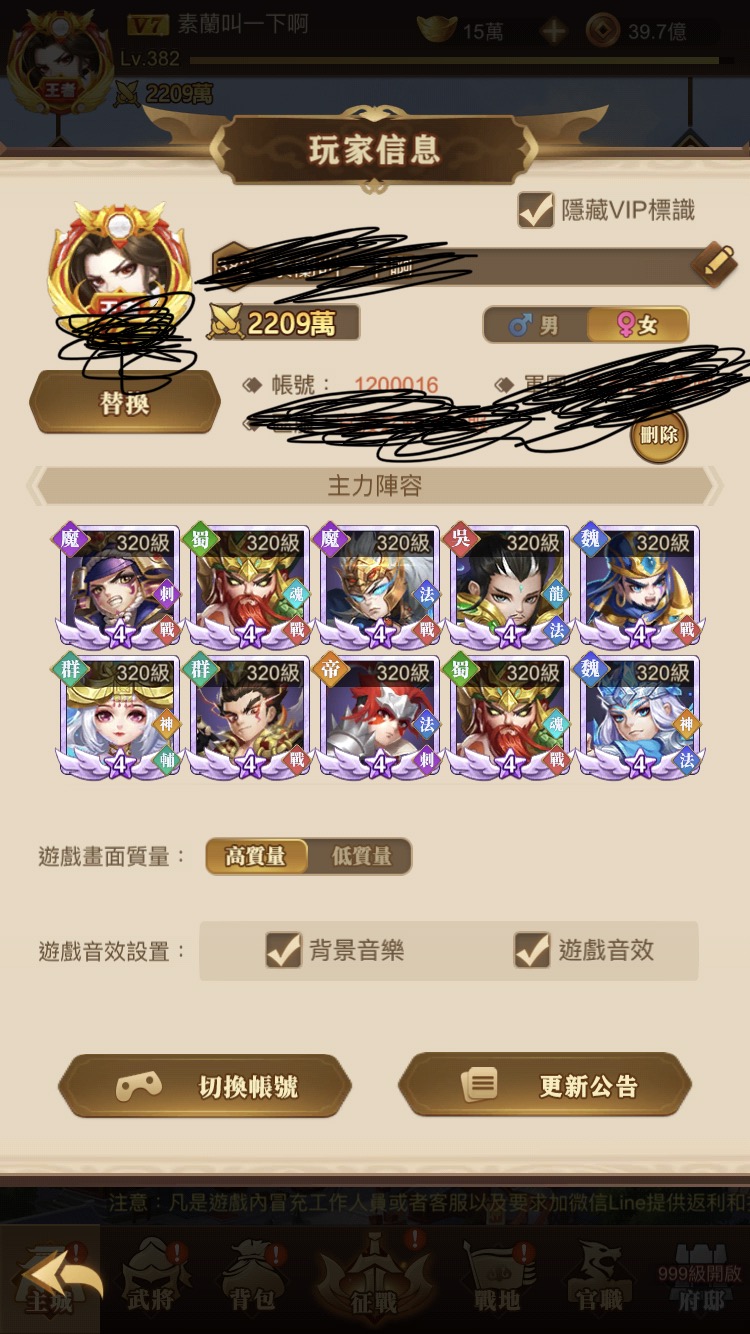Select 女 gender option
Viewport: 750px width, 1334px height.
coord(637,325)
